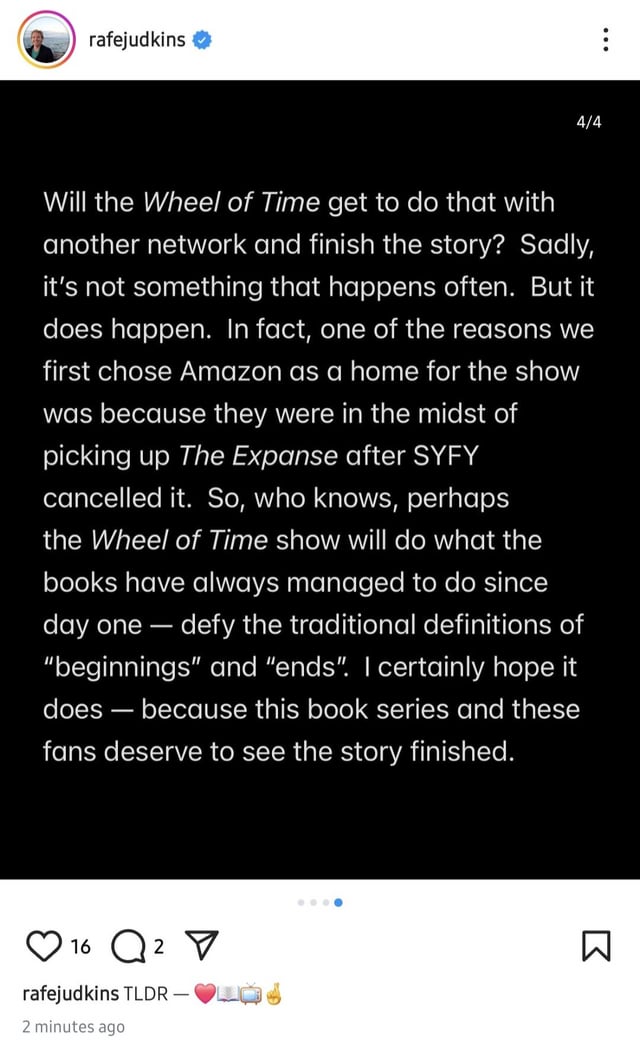Open the comments on this post
The height and width of the screenshot is (1051, 640).
(x=129, y=946)
